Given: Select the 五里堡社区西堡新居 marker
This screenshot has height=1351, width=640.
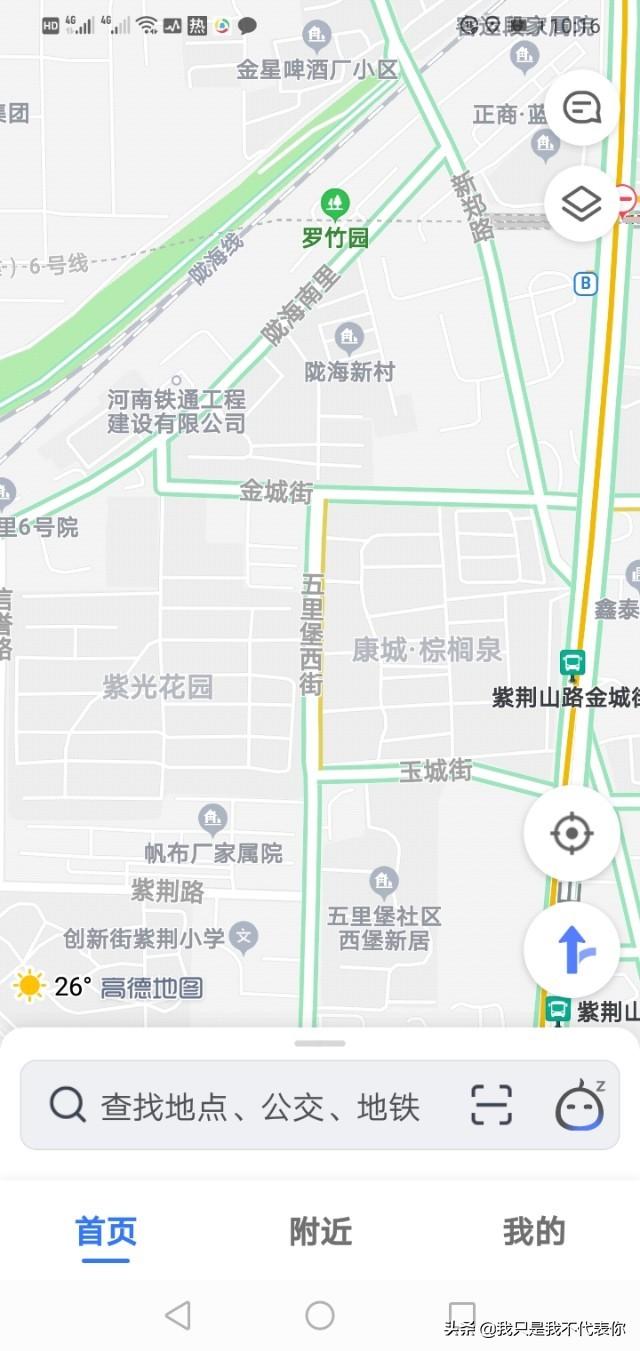Looking at the screenshot, I should [x=384, y=881].
